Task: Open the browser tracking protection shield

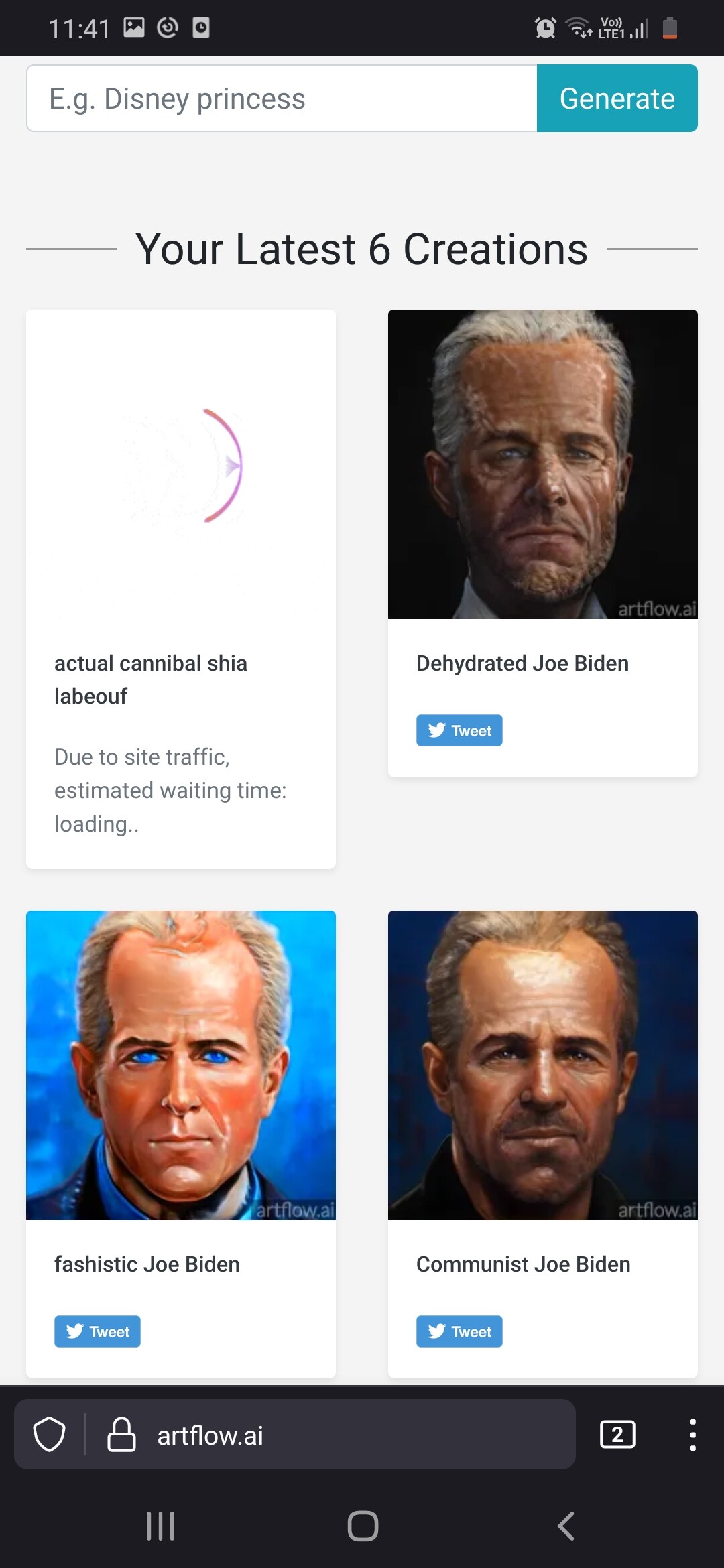Action: [50, 1435]
